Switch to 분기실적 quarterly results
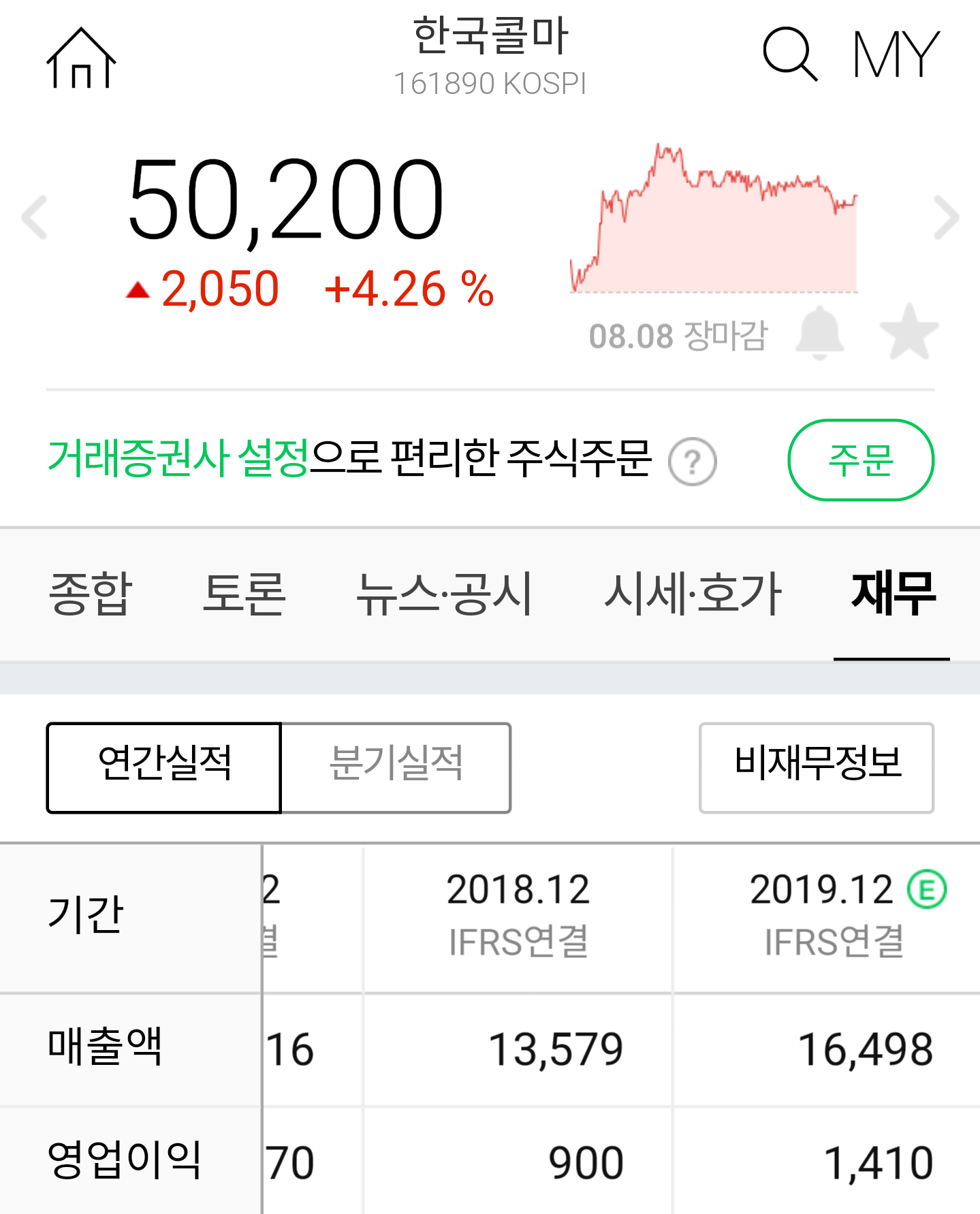This screenshot has width=980, height=1214. coord(396,767)
